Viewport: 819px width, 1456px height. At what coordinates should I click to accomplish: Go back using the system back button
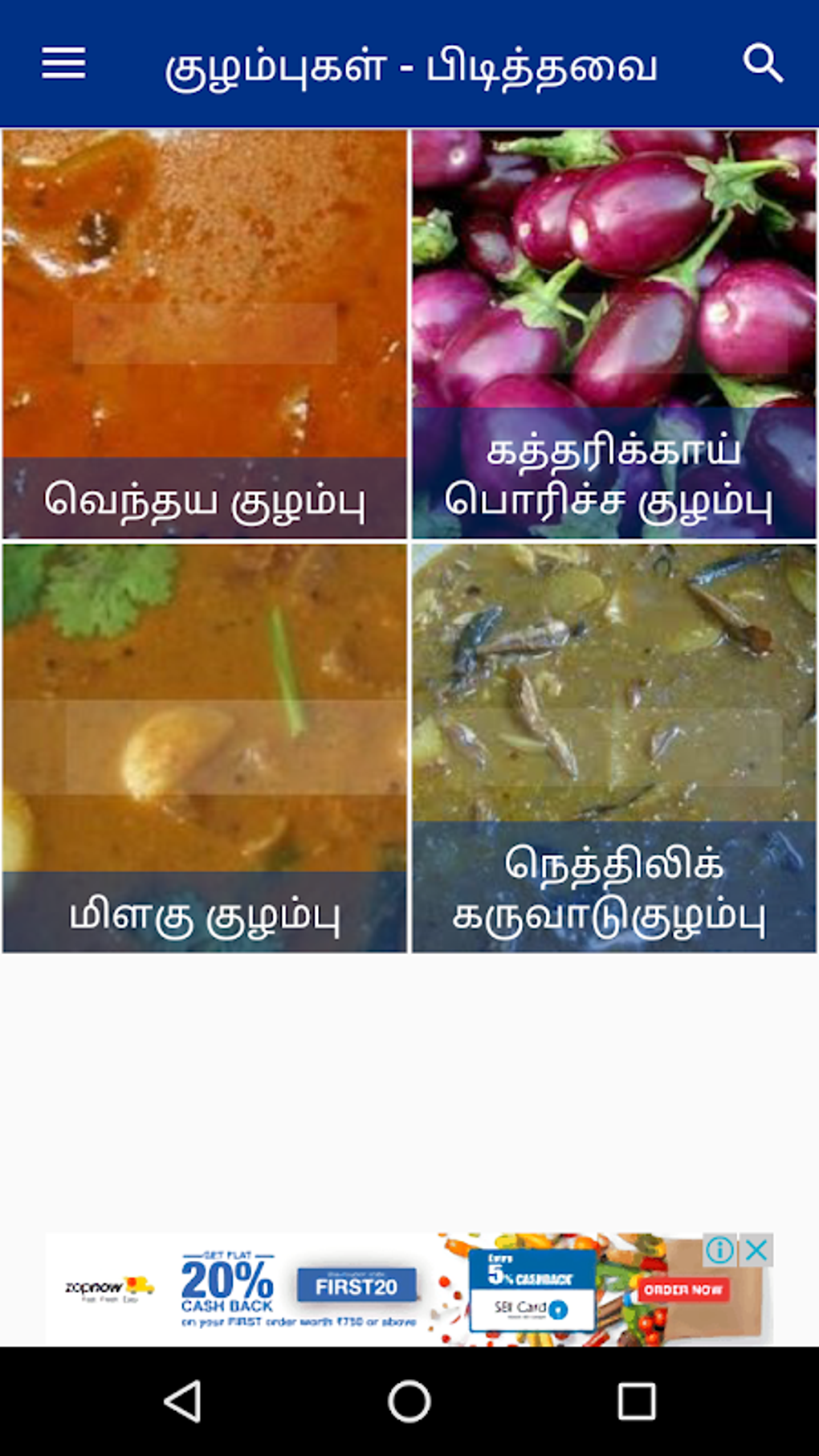[x=183, y=1402]
